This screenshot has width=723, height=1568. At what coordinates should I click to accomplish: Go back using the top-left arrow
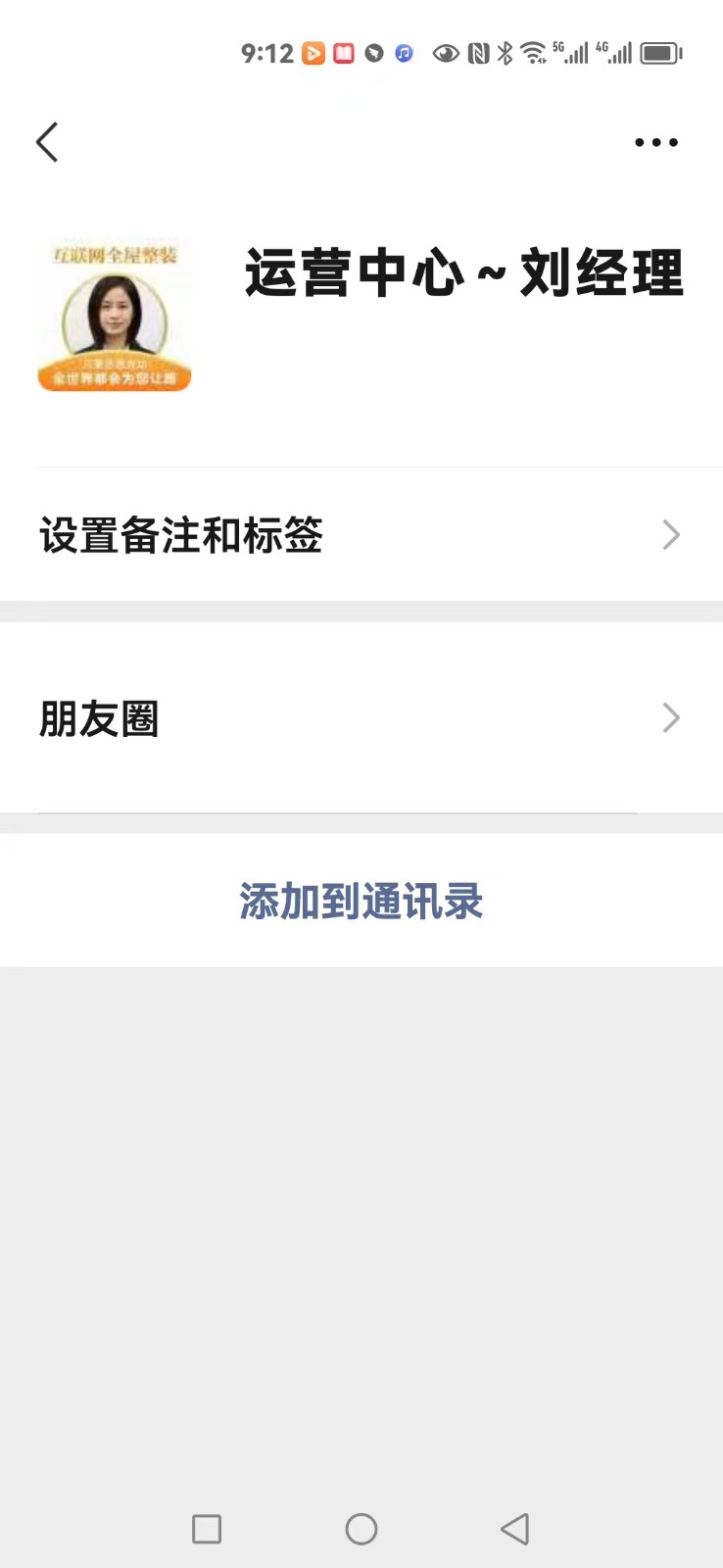(x=47, y=142)
